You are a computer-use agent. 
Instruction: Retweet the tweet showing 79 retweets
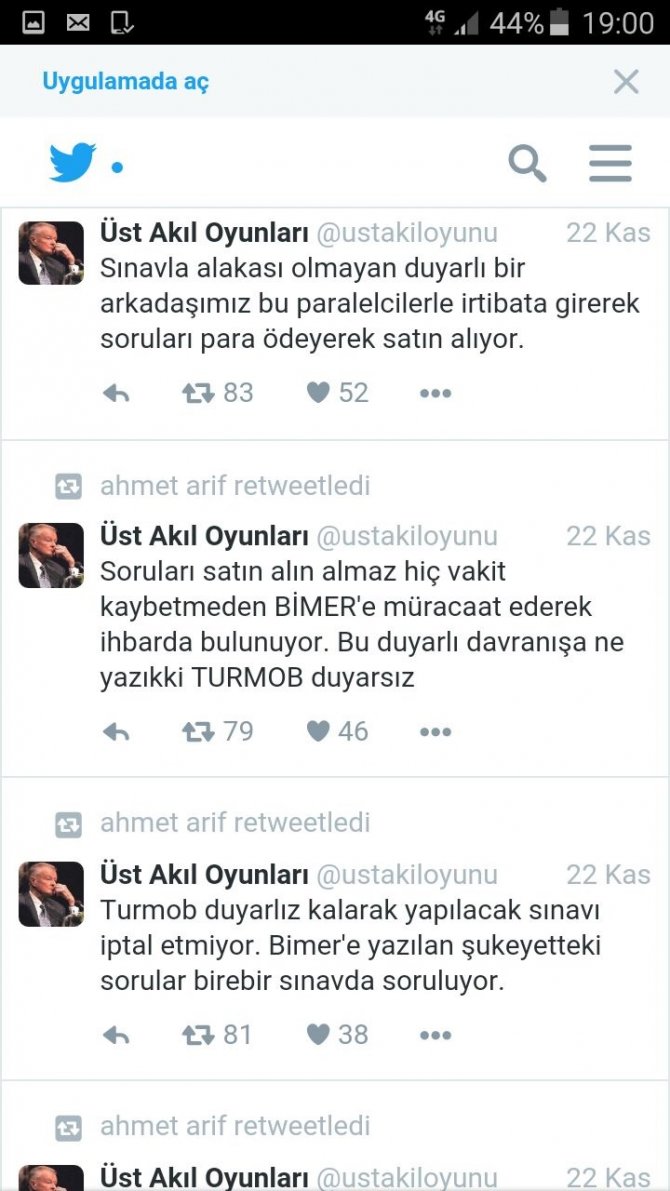[x=198, y=732]
